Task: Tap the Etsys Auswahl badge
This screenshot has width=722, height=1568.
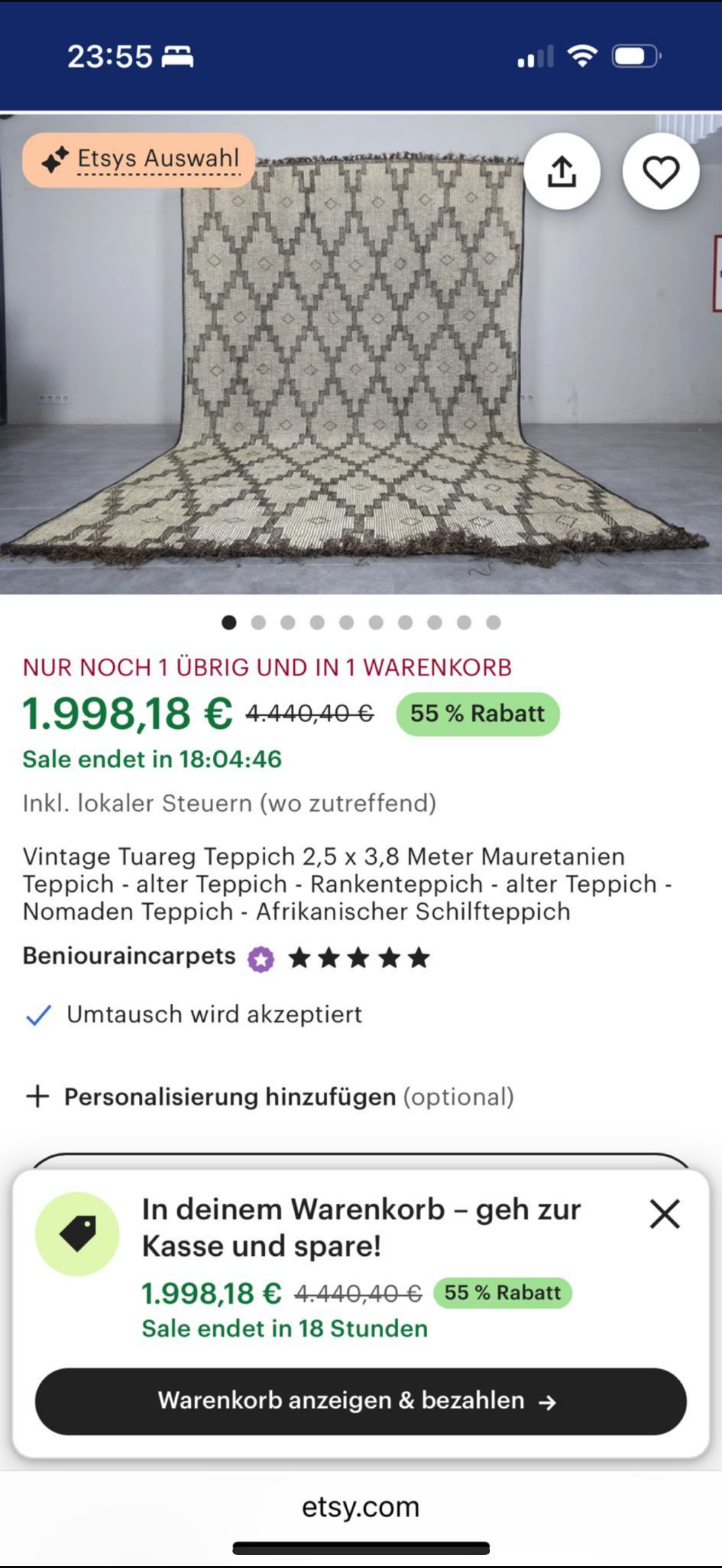Action: tap(139, 160)
